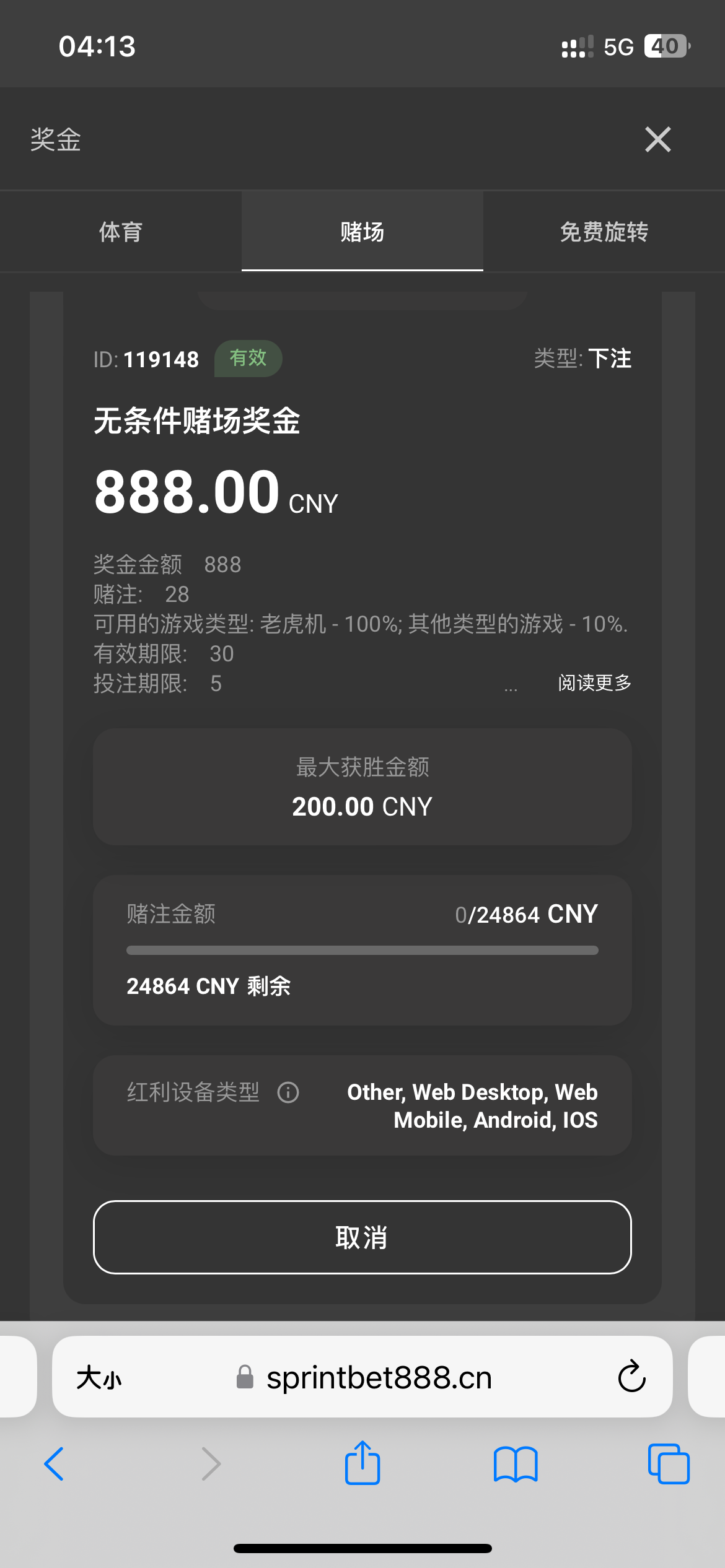Tap the sprintbet888.cn address bar
725x1568 pixels.
[378, 1379]
